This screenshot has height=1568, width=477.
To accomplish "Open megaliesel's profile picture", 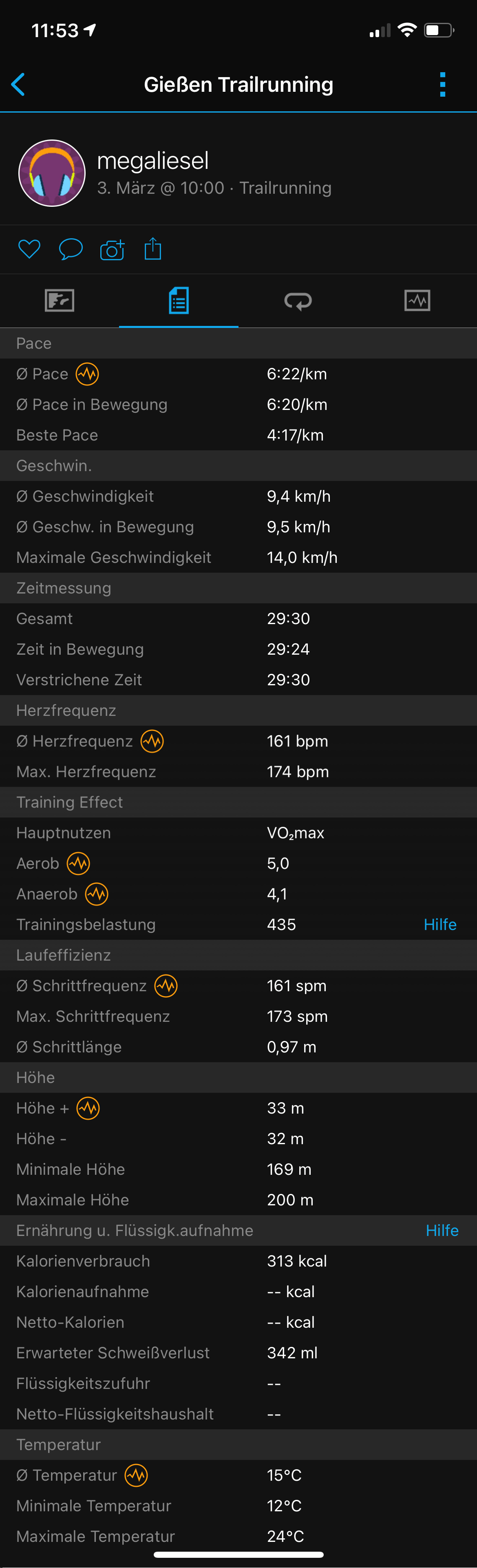I will (x=52, y=173).
